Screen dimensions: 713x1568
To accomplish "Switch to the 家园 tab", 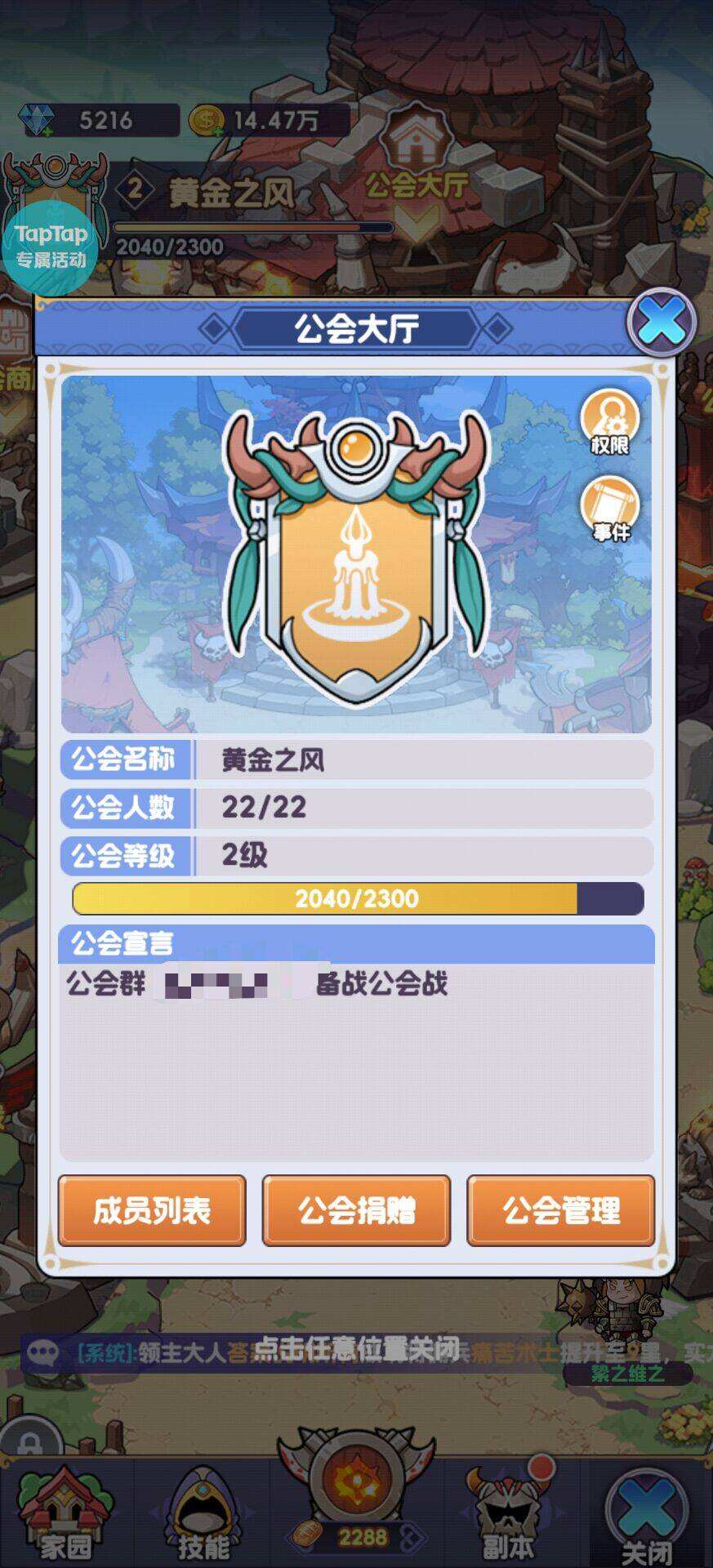I will [x=65, y=1509].
